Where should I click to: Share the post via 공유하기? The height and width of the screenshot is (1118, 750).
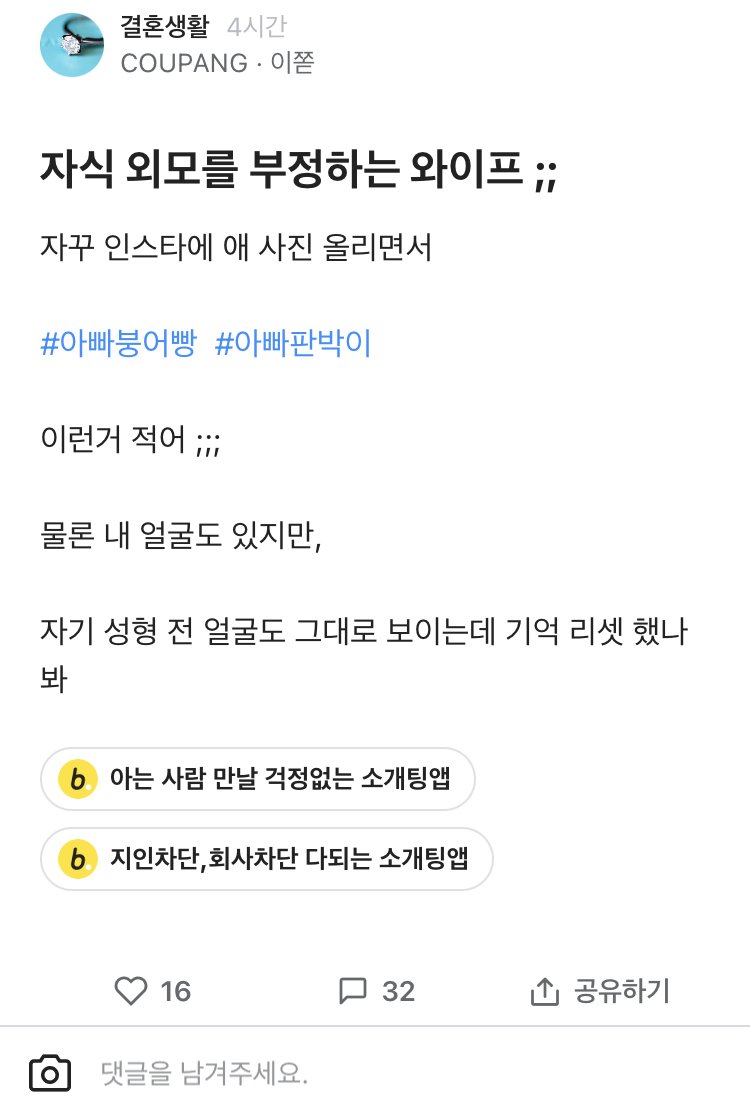pyautogui.click(x=599, y=991)
